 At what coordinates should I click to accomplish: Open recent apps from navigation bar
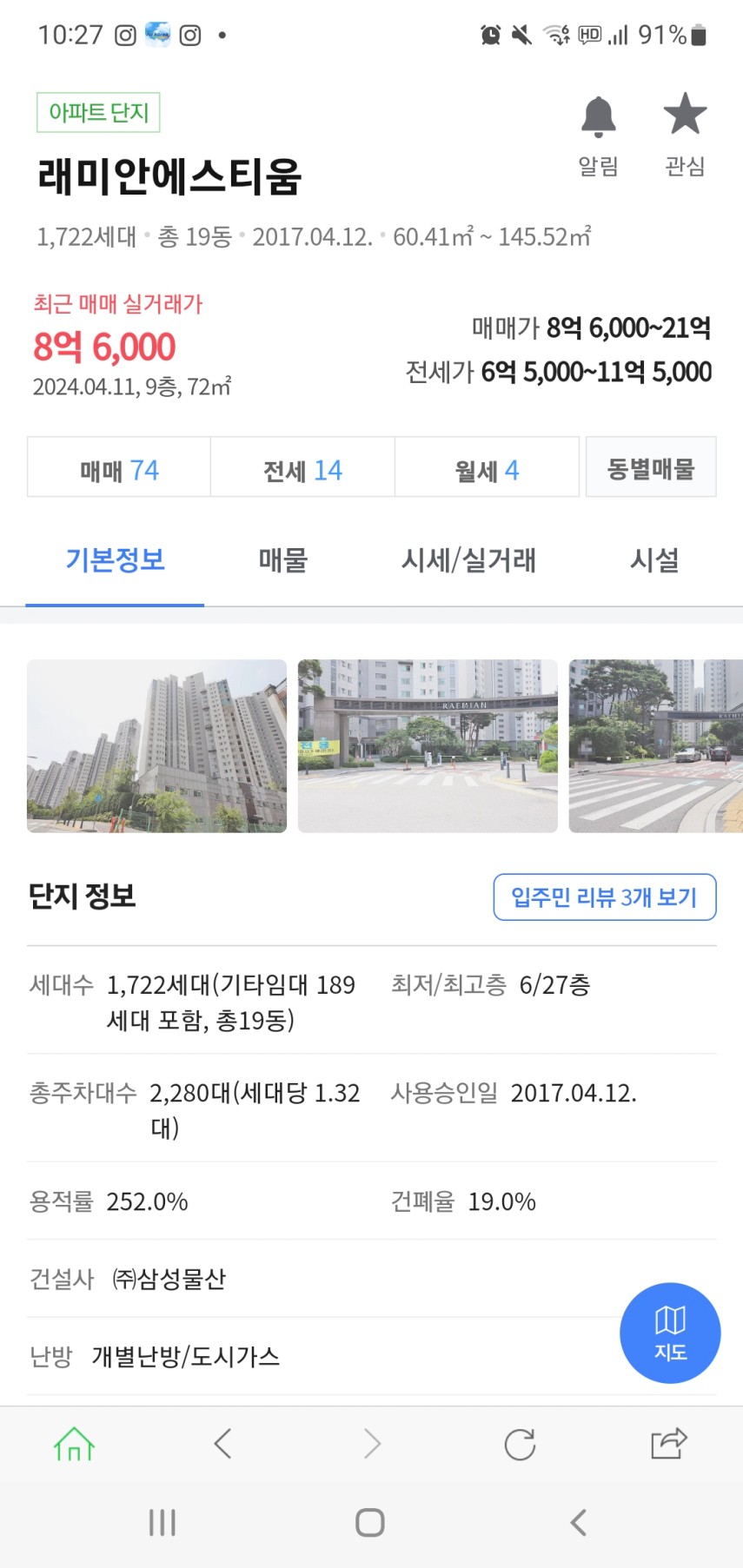tap(163, 1522)
